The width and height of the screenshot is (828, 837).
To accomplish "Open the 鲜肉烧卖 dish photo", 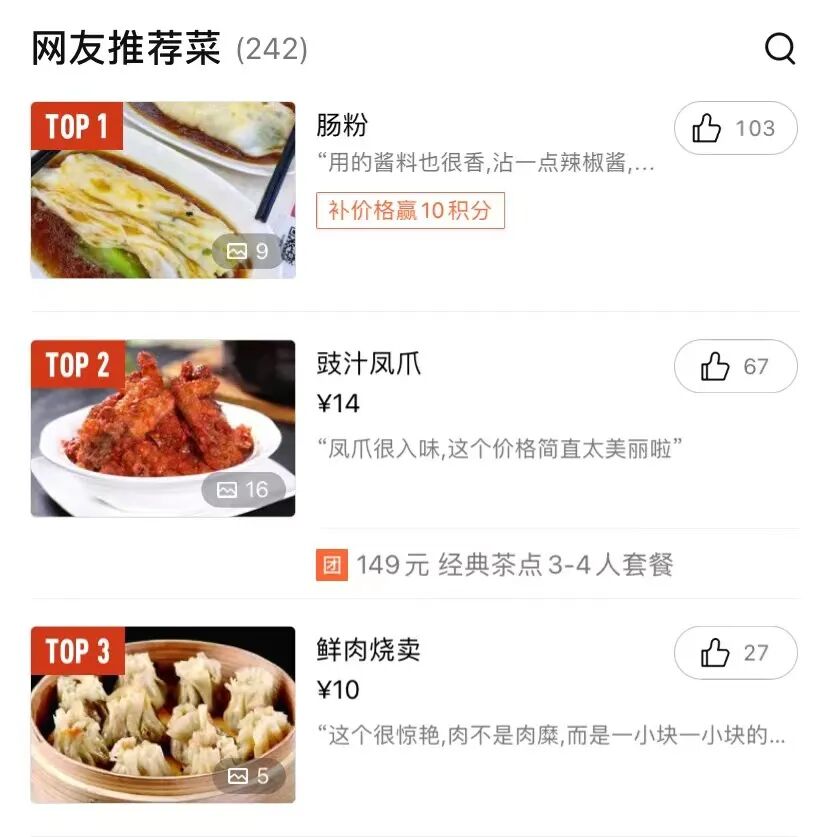I will [x=163, y=714].
